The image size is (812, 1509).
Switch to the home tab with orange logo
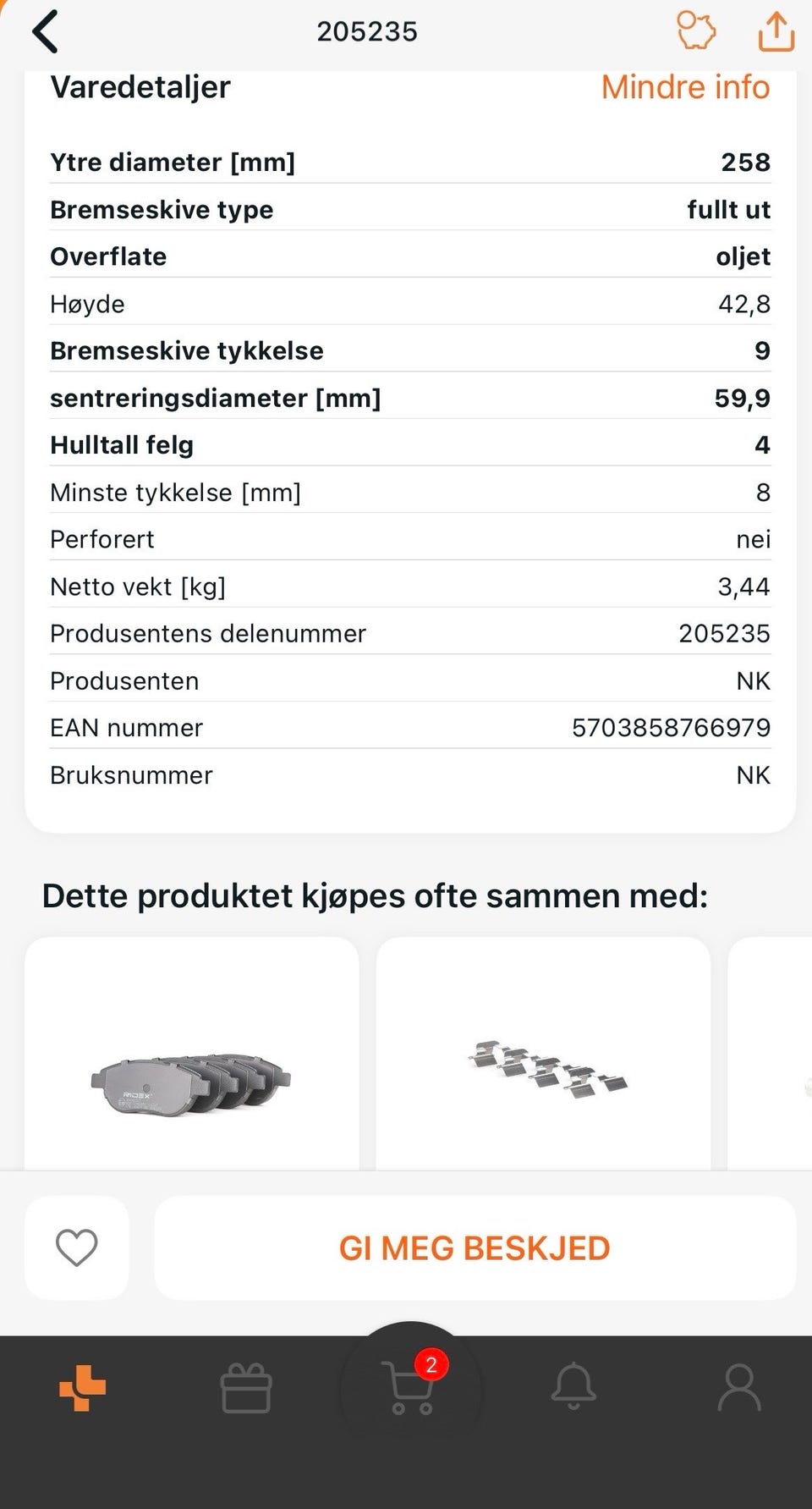[82, 1388]
